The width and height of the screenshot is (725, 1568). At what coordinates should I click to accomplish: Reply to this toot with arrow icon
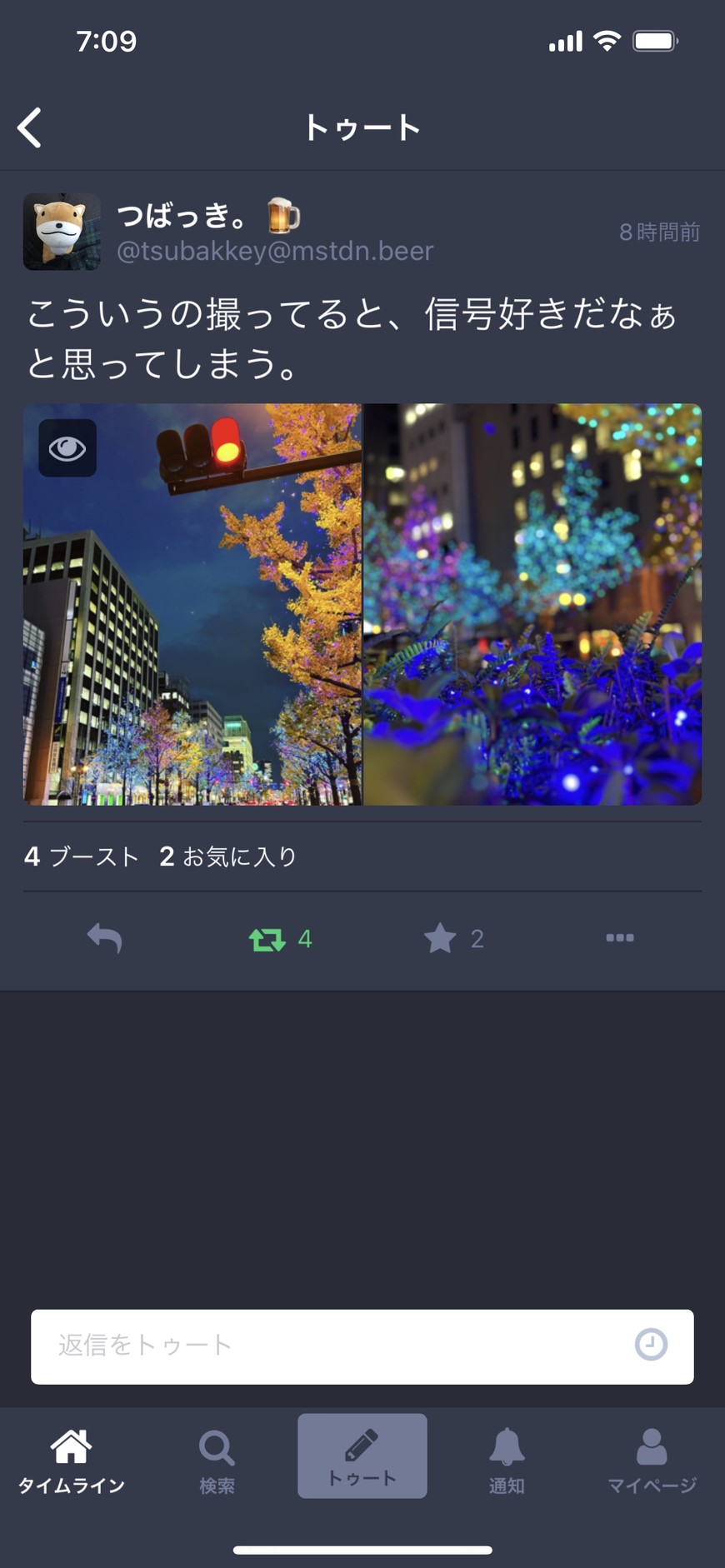[x=105, y=938]
